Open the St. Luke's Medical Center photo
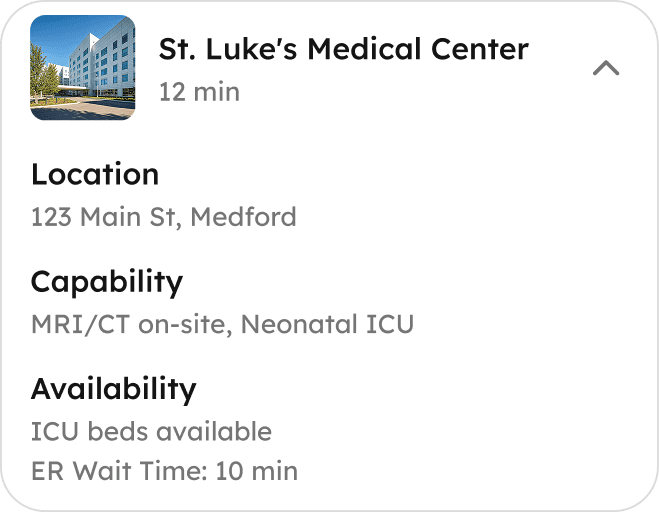 (x=83, y=67)
